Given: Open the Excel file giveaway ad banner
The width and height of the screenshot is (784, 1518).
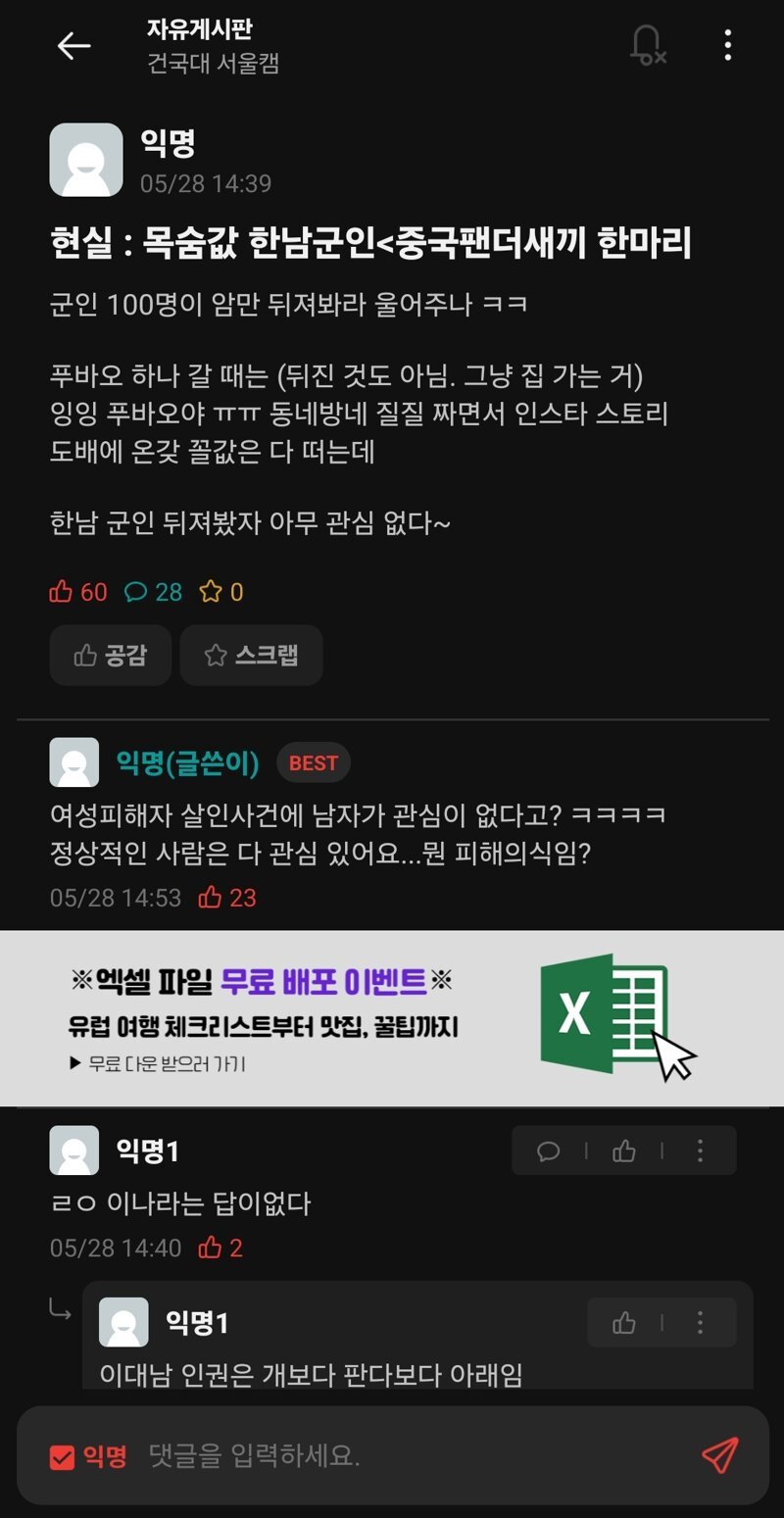Looking at the screenshot, I should point(392,1017).
